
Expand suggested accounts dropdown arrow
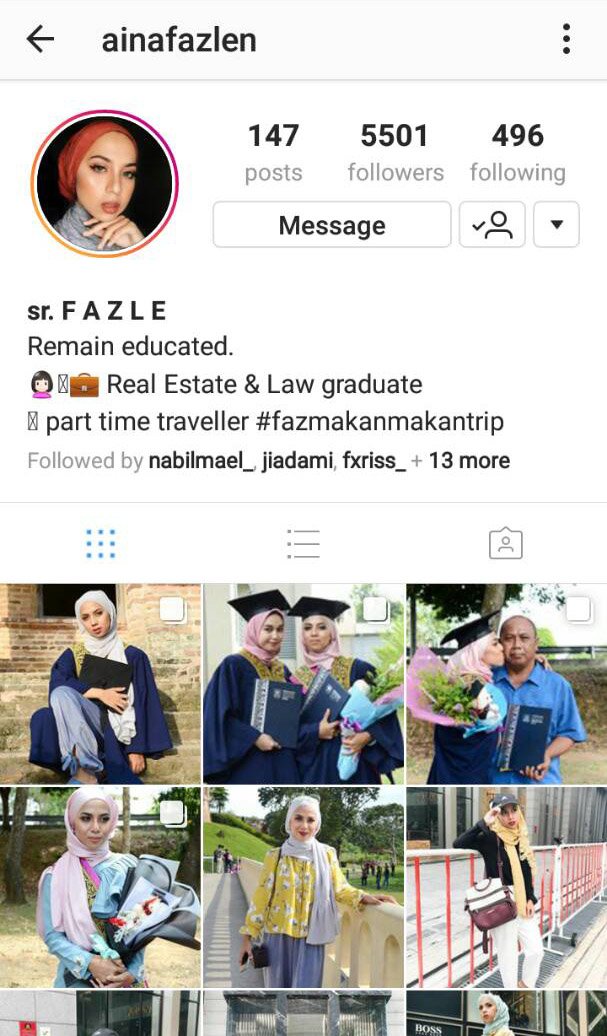[x=557, y=225]
